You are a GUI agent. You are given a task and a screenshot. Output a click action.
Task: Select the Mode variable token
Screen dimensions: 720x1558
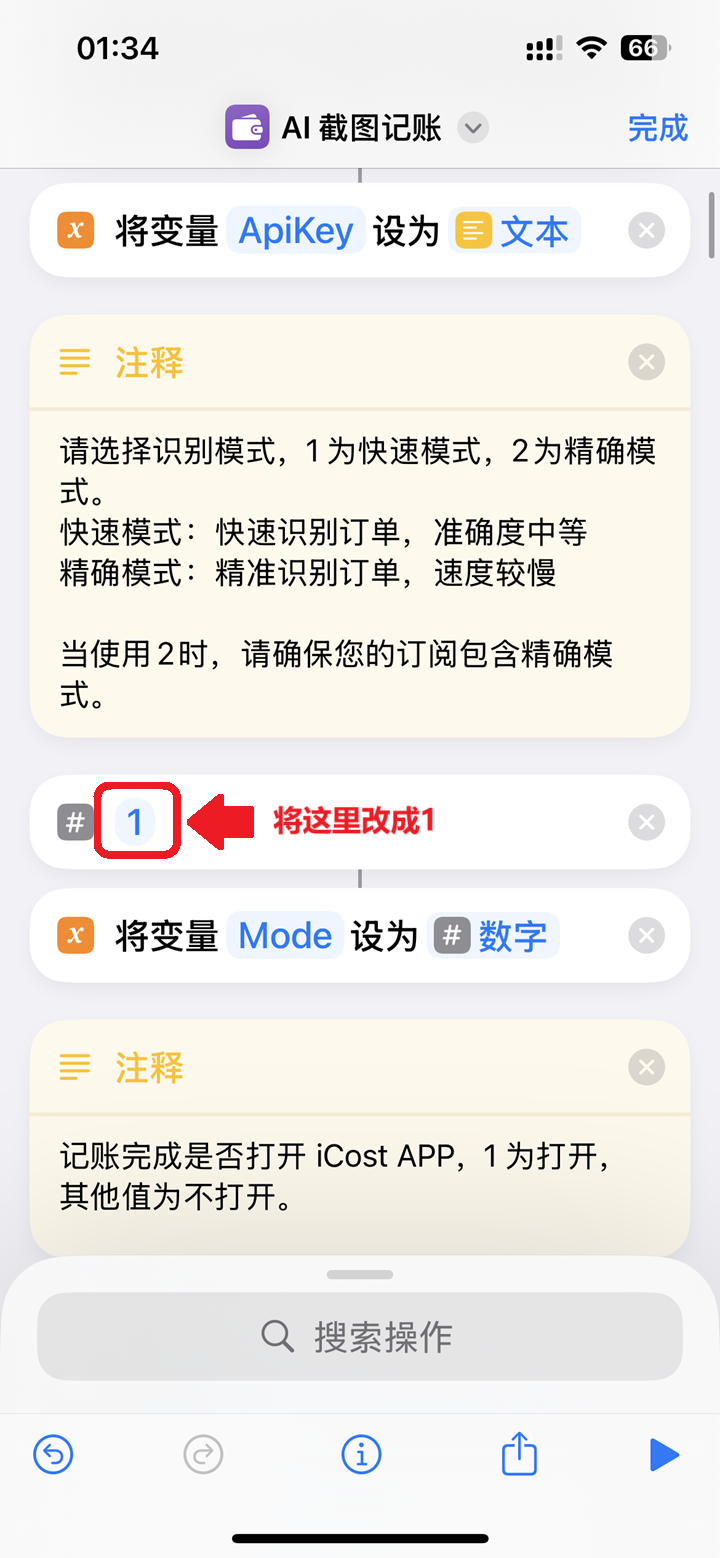click(285, 936)
